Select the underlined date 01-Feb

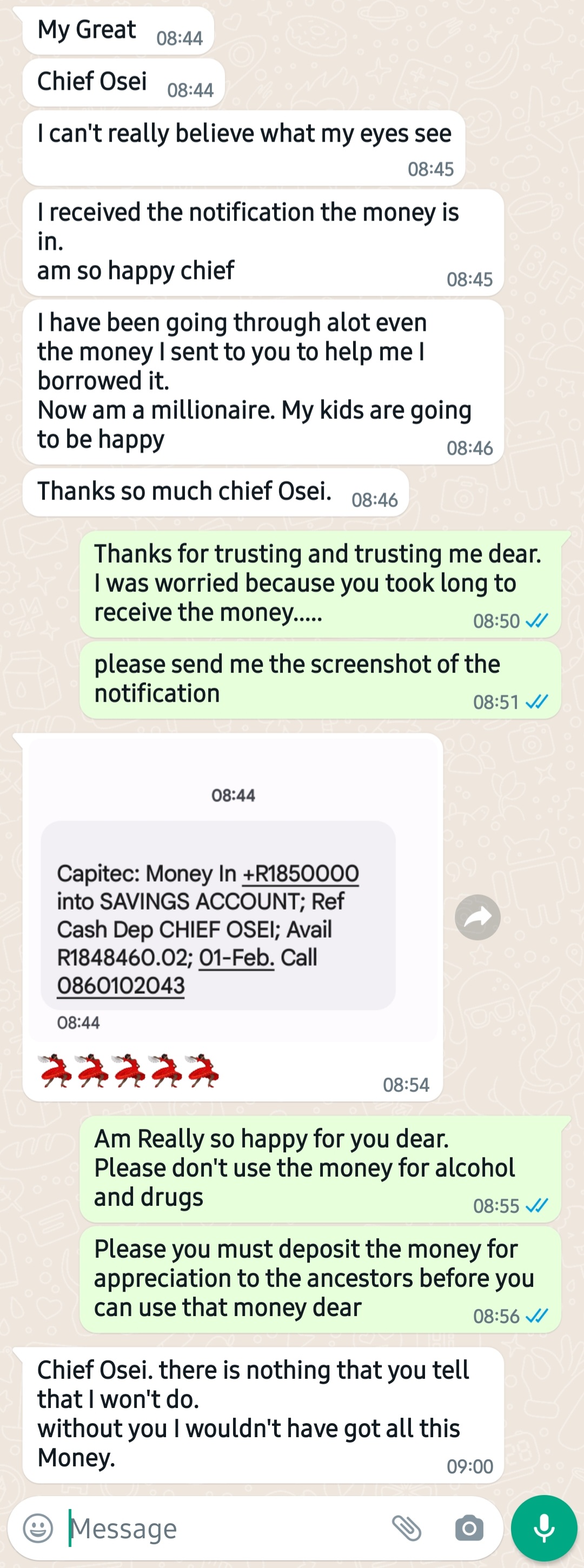pos(237,956)
